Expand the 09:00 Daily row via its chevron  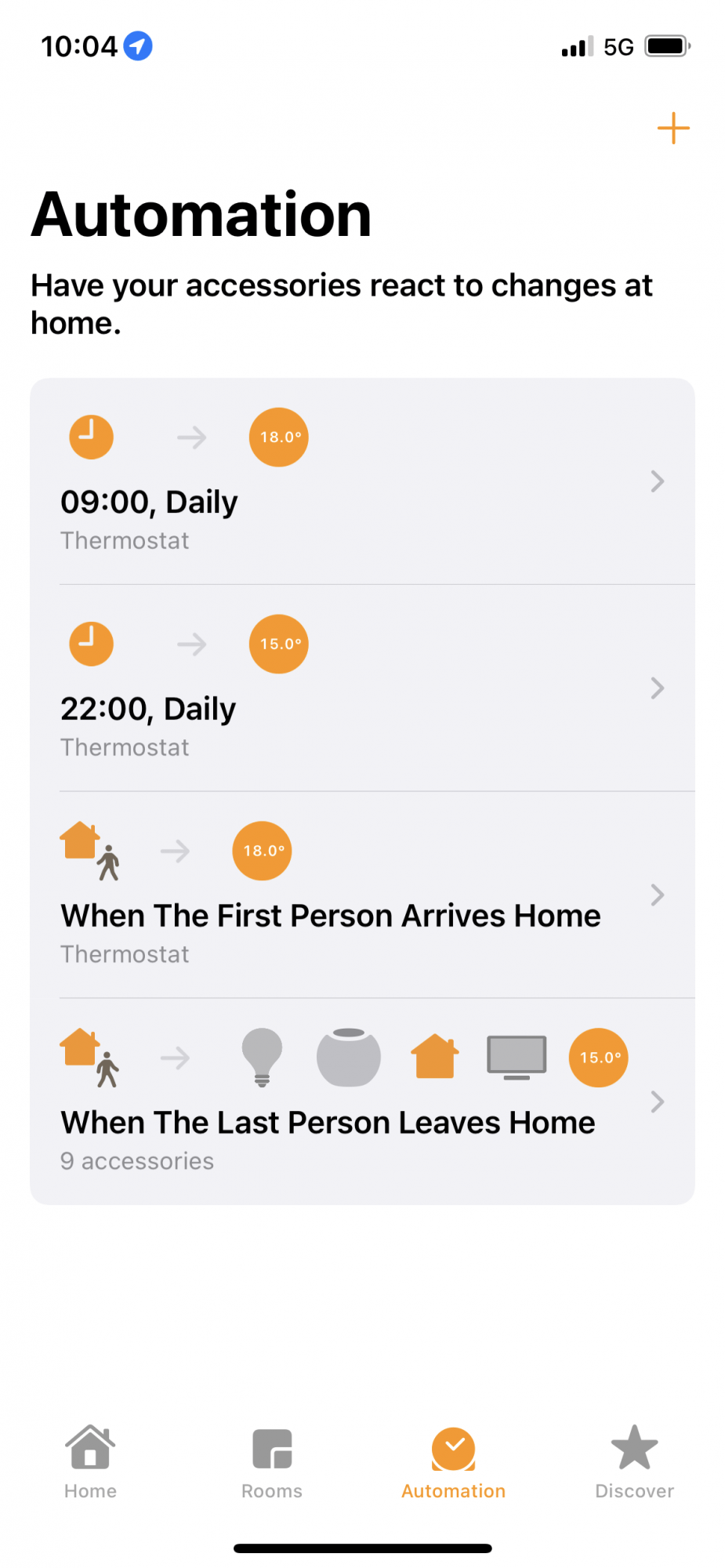[657, 481]
